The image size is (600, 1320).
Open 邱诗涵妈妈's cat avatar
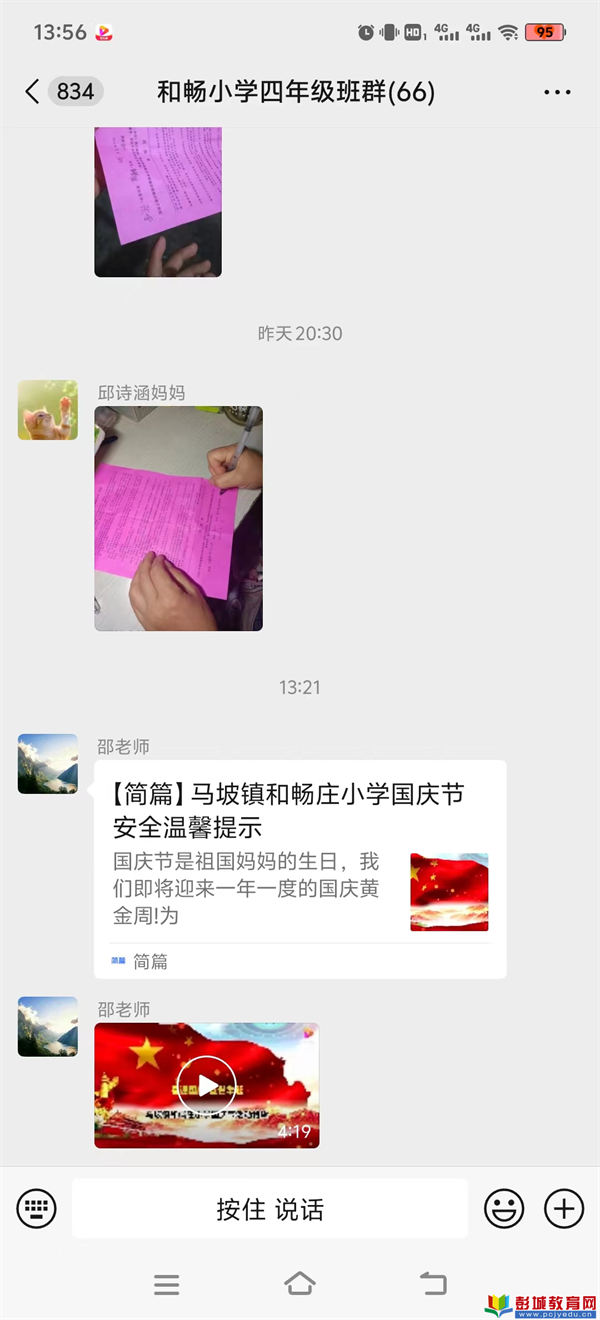click(47, 410)
